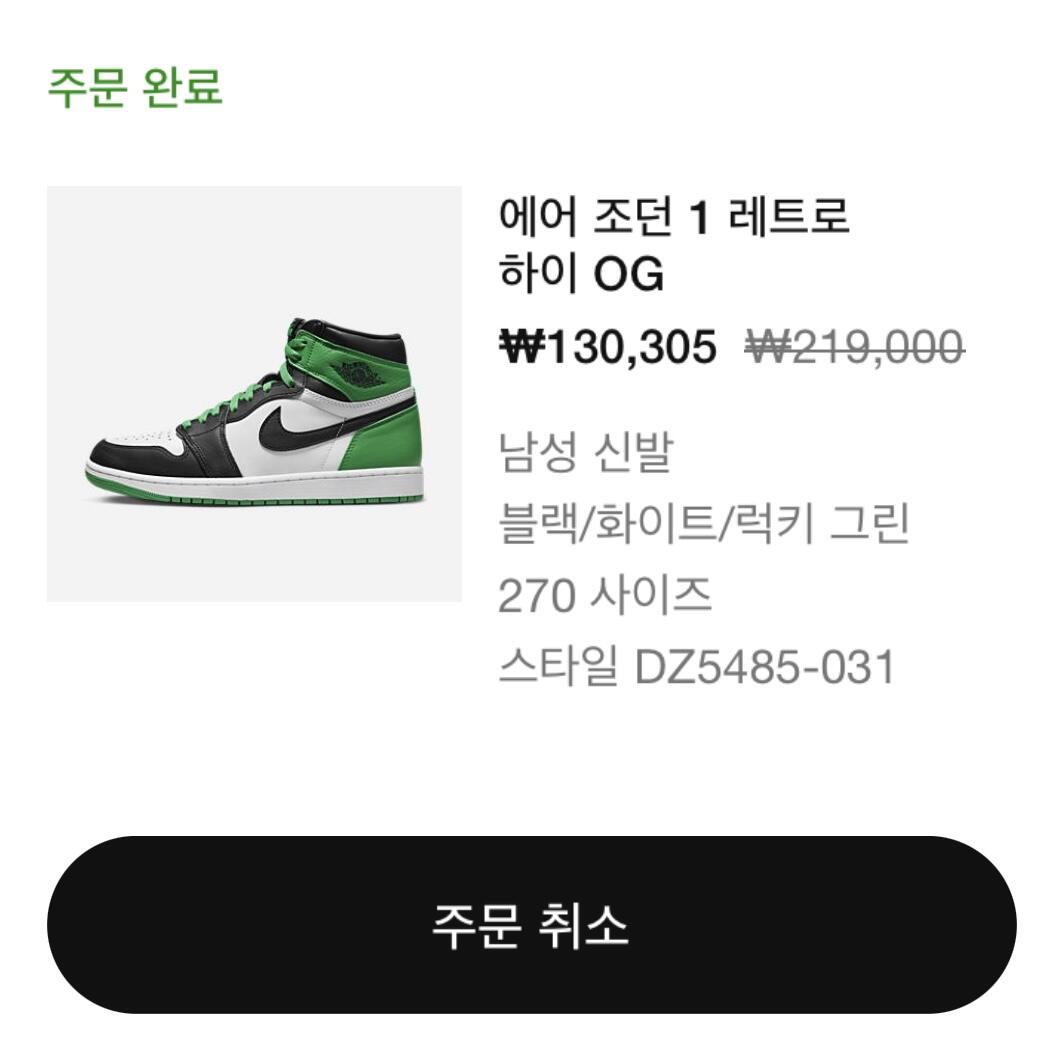Open the Air Jordan 1 product image

(x=254, y=394)
